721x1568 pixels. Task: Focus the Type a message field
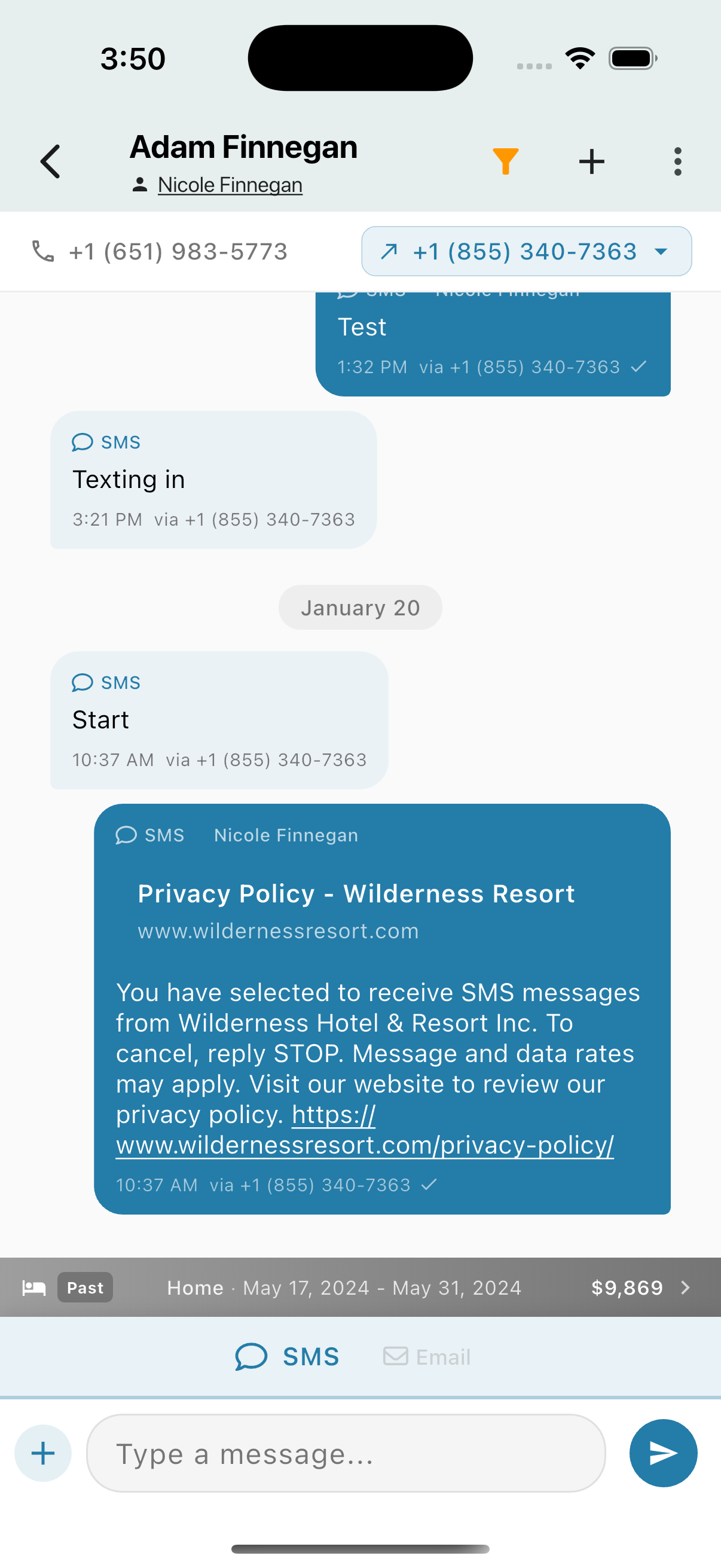[x=345, y=1453]
